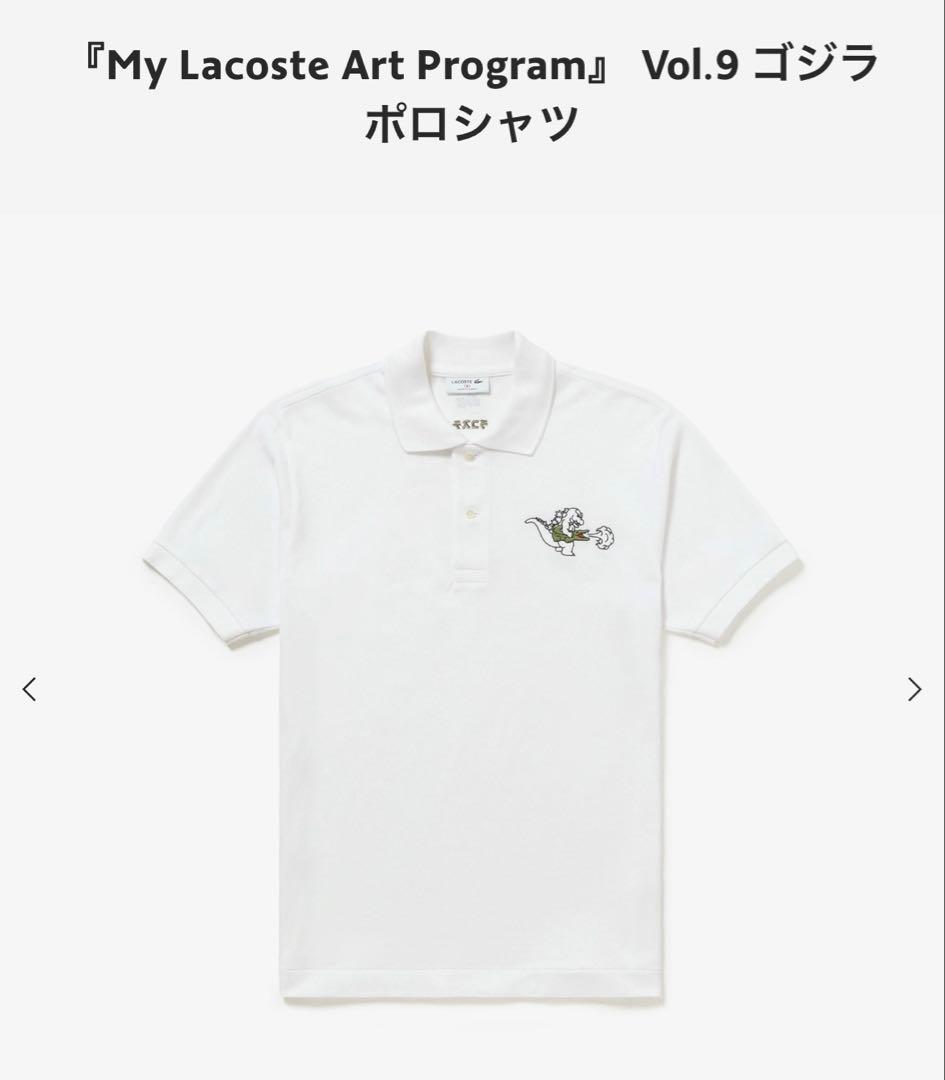Screen dimensions: 945x1080
Task: Click the lower placket button
Action: point(469,572)
